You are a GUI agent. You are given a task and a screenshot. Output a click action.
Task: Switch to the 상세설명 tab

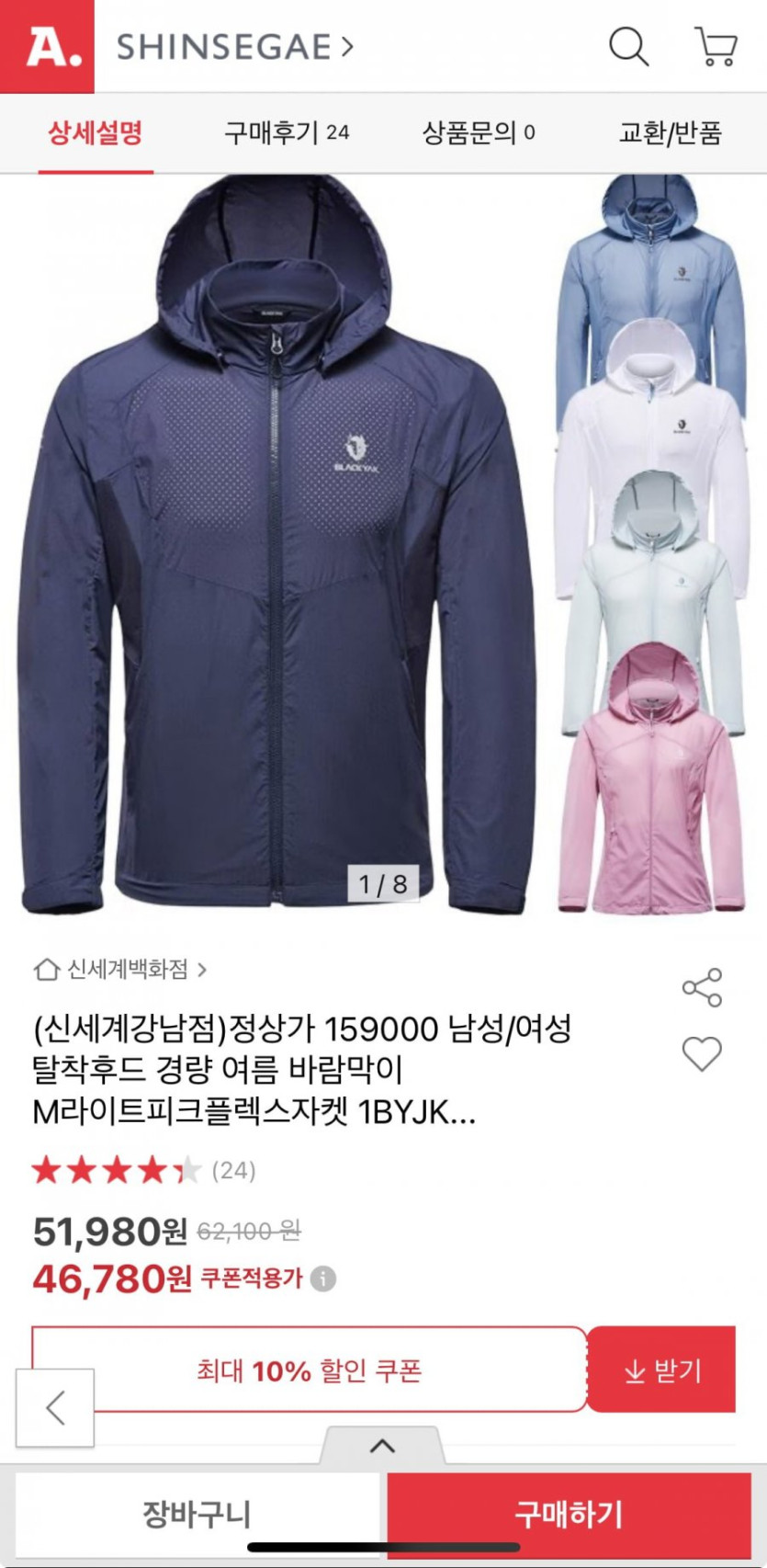95,133
